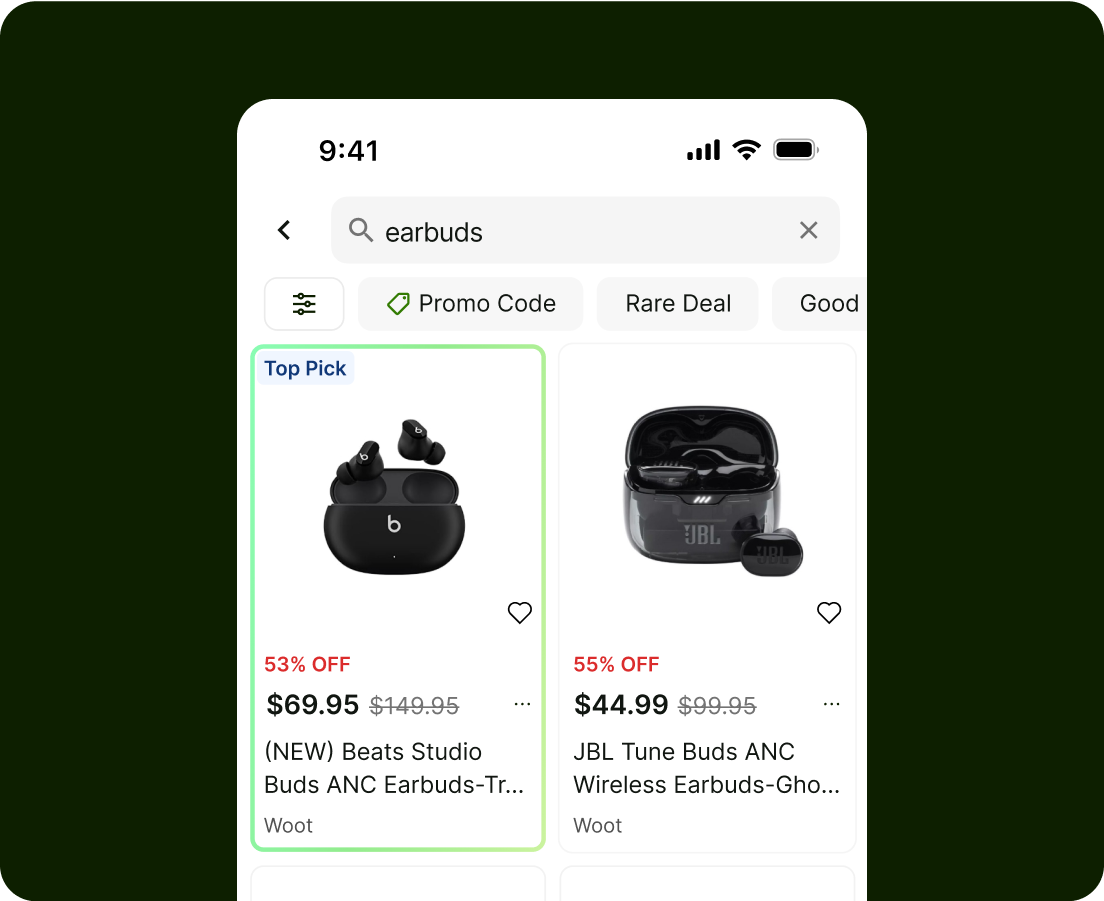Viewport: 1104px width, 901px height.
Task: Open more options for Beats Studio Buds
Action: coord(522,704)
